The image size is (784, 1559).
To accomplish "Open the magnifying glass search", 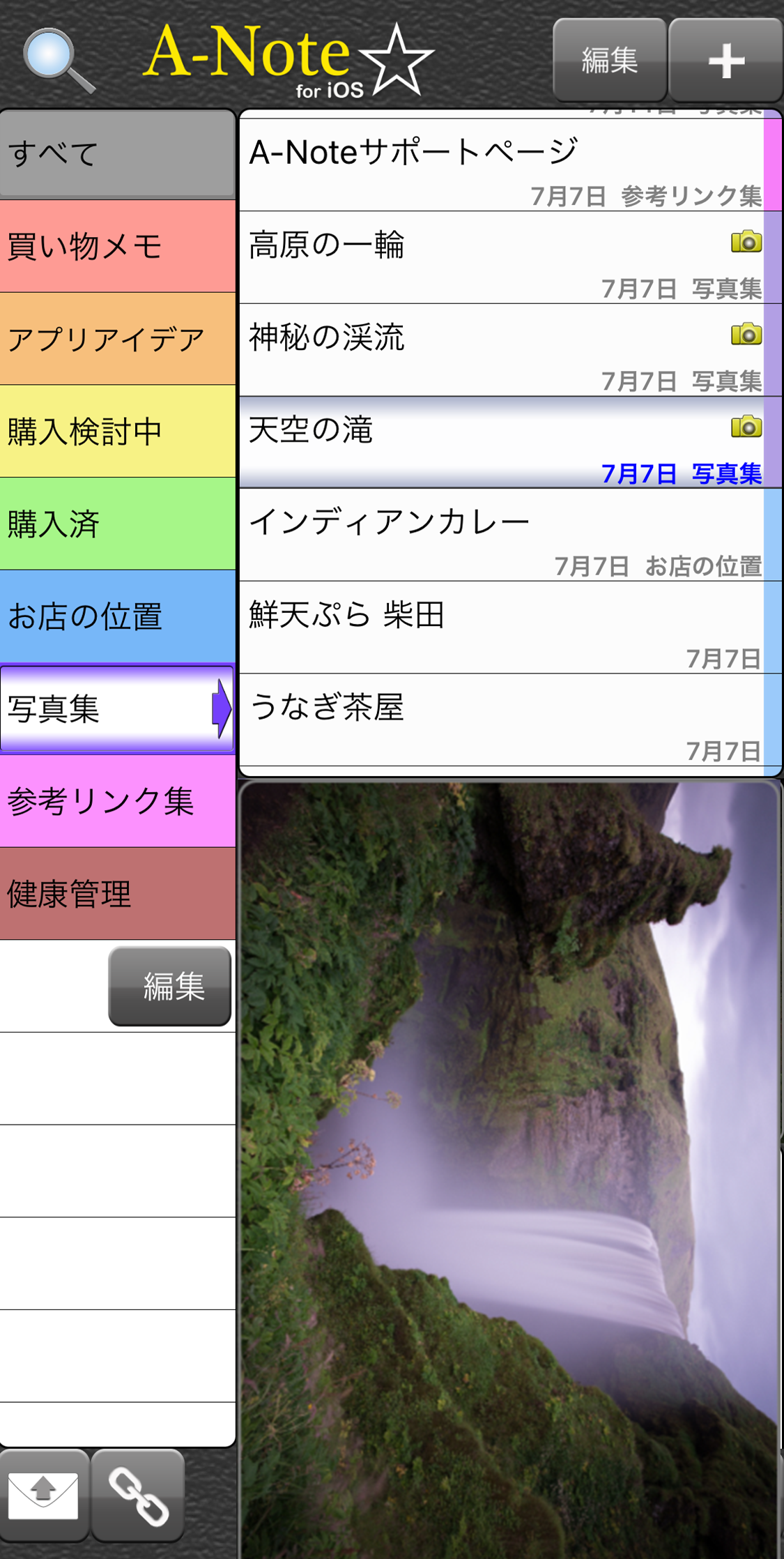I will pyautogui.click(x=57, y=61).
